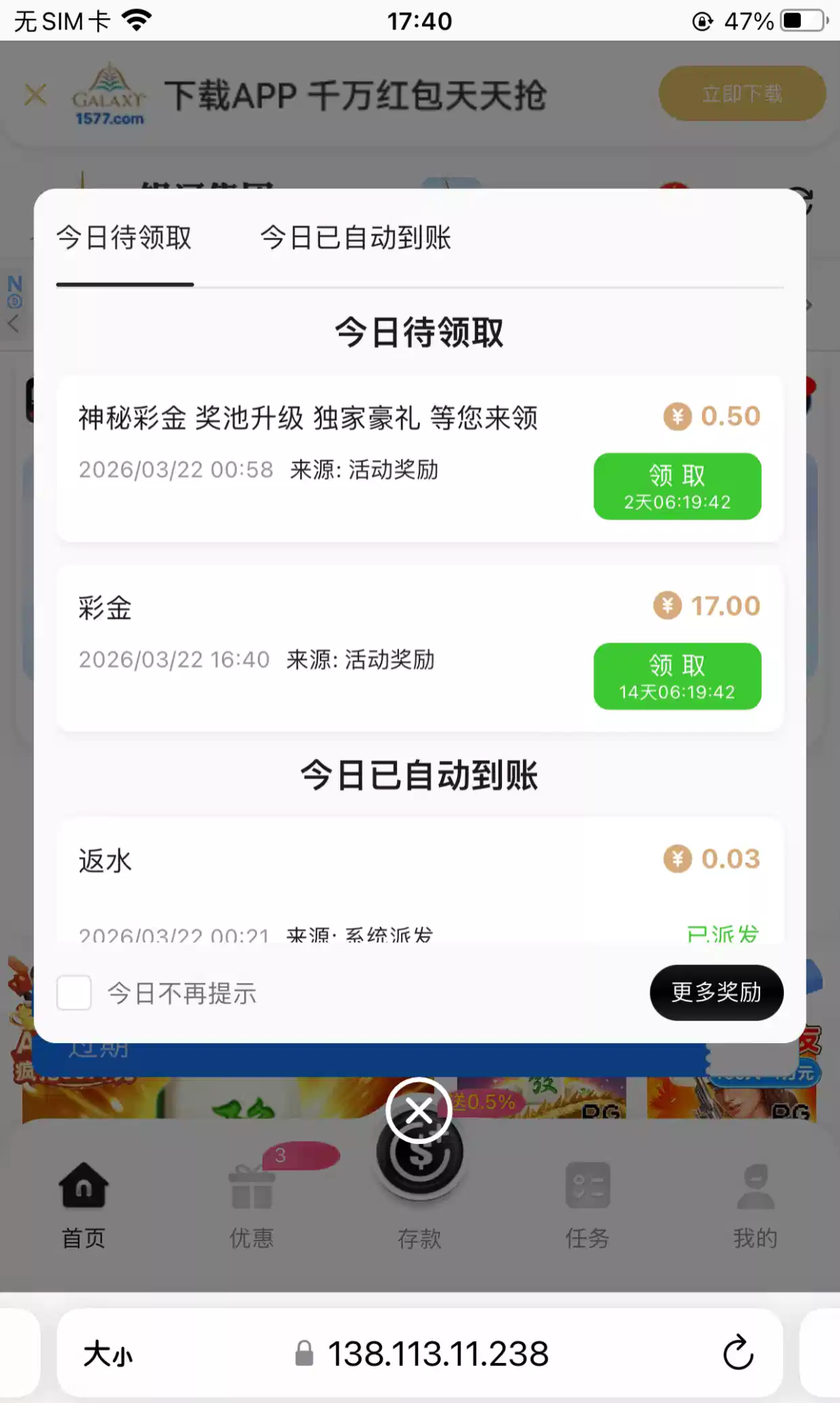Tap the 138.113.11.238 address bar
840x1403 pixels.
click(437, 1354)
